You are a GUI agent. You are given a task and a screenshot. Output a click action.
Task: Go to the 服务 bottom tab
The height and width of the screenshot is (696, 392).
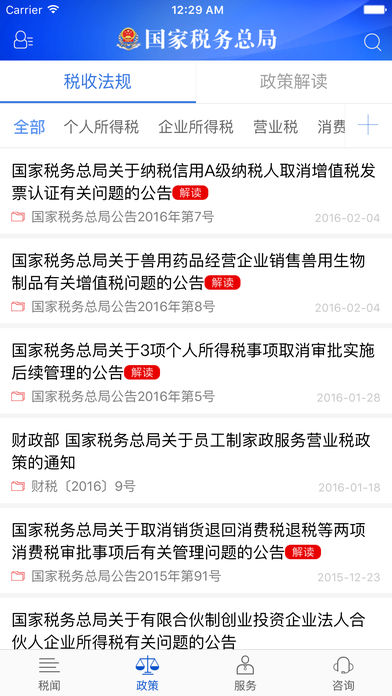(x=245, y=673)
